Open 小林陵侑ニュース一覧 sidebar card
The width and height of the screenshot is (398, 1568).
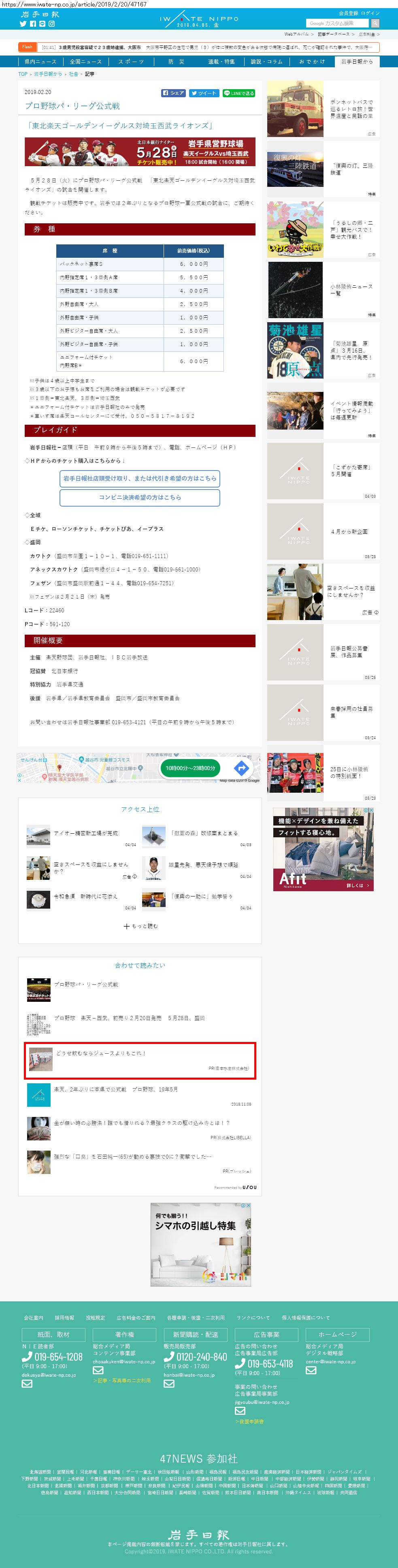tap(323, 290)
